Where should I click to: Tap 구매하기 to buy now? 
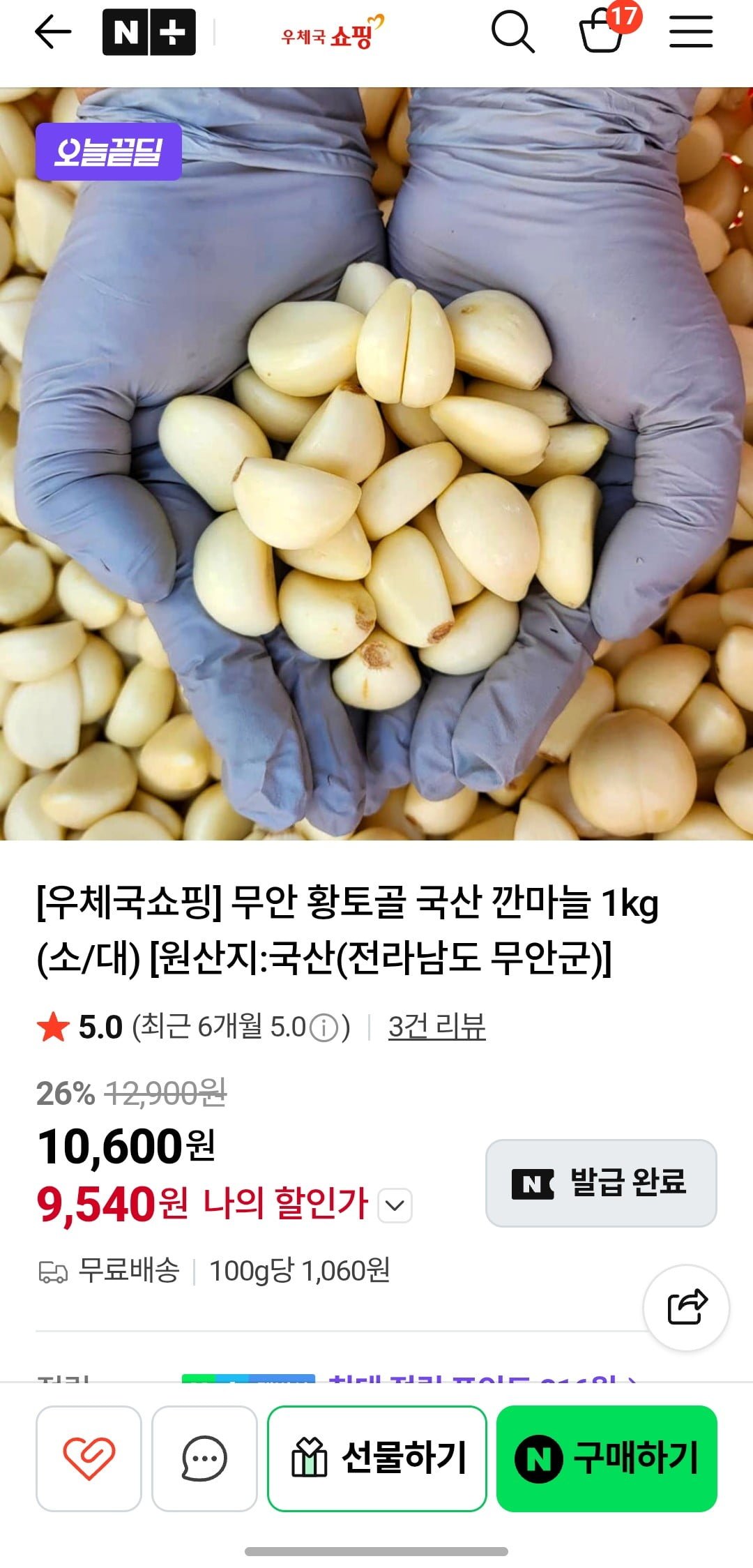point(607,1458)
